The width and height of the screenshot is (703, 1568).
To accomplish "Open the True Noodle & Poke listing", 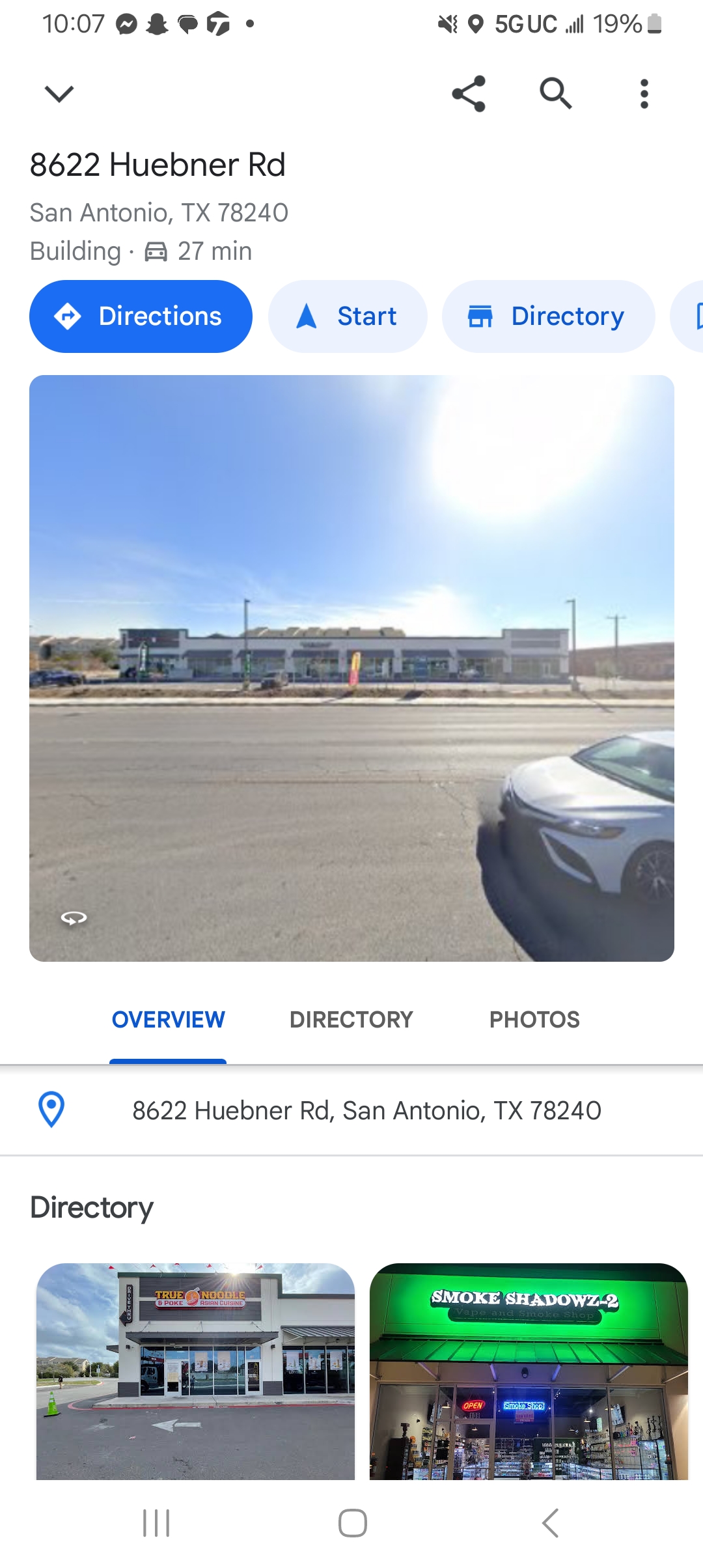I will coord(195,1371).
